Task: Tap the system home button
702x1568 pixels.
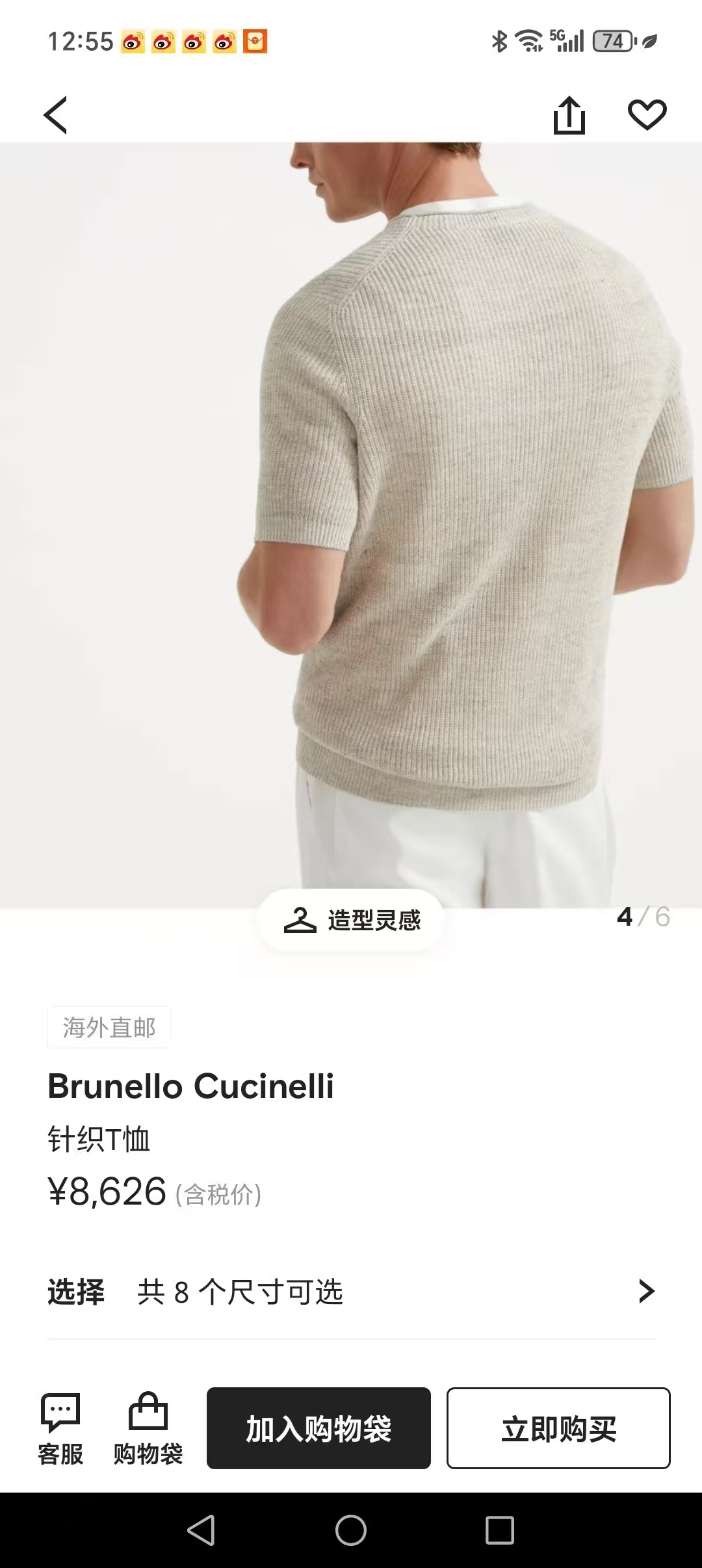Action: [x=351, y=1530]
